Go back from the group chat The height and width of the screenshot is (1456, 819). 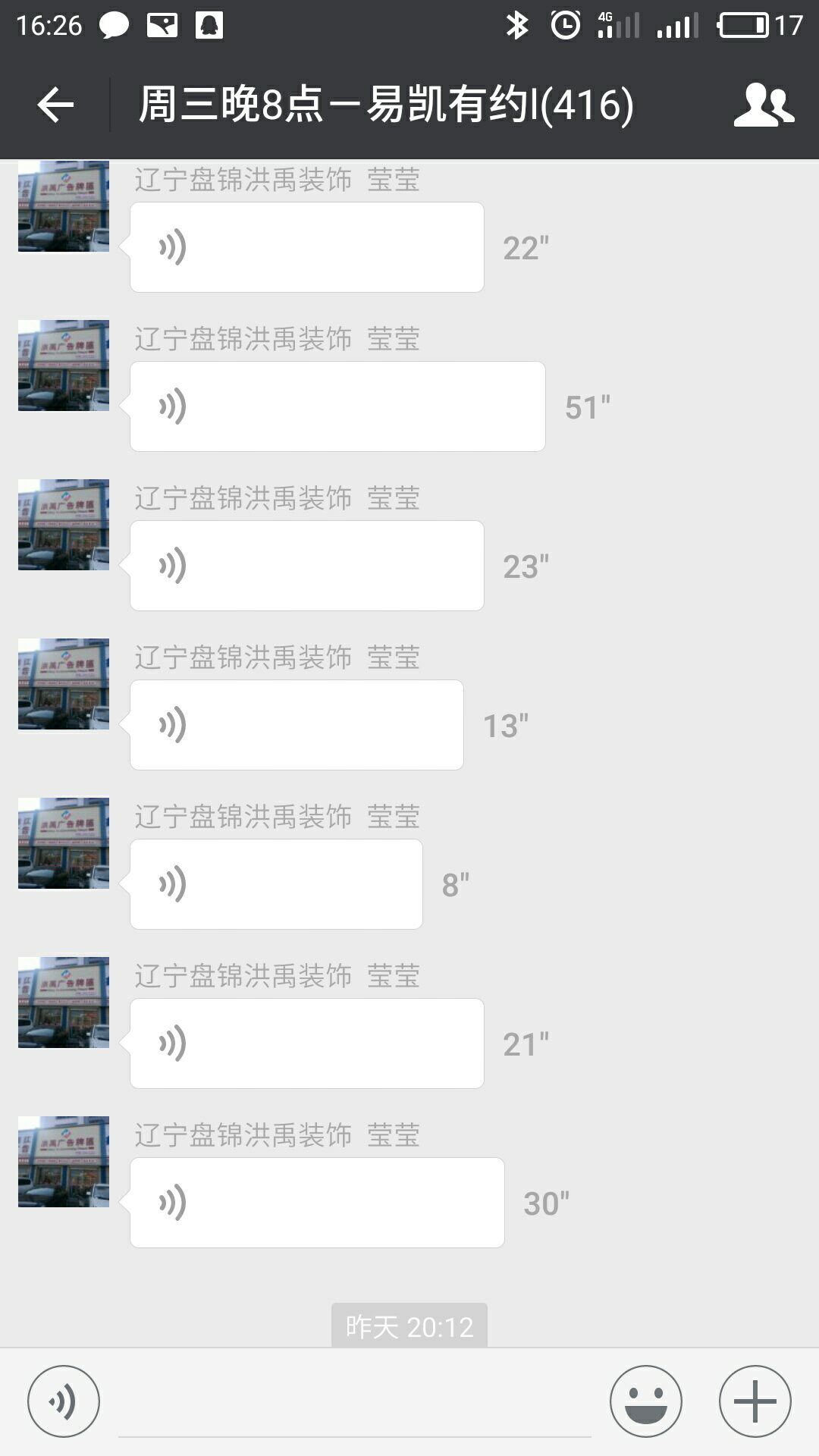tap(55, 105)
